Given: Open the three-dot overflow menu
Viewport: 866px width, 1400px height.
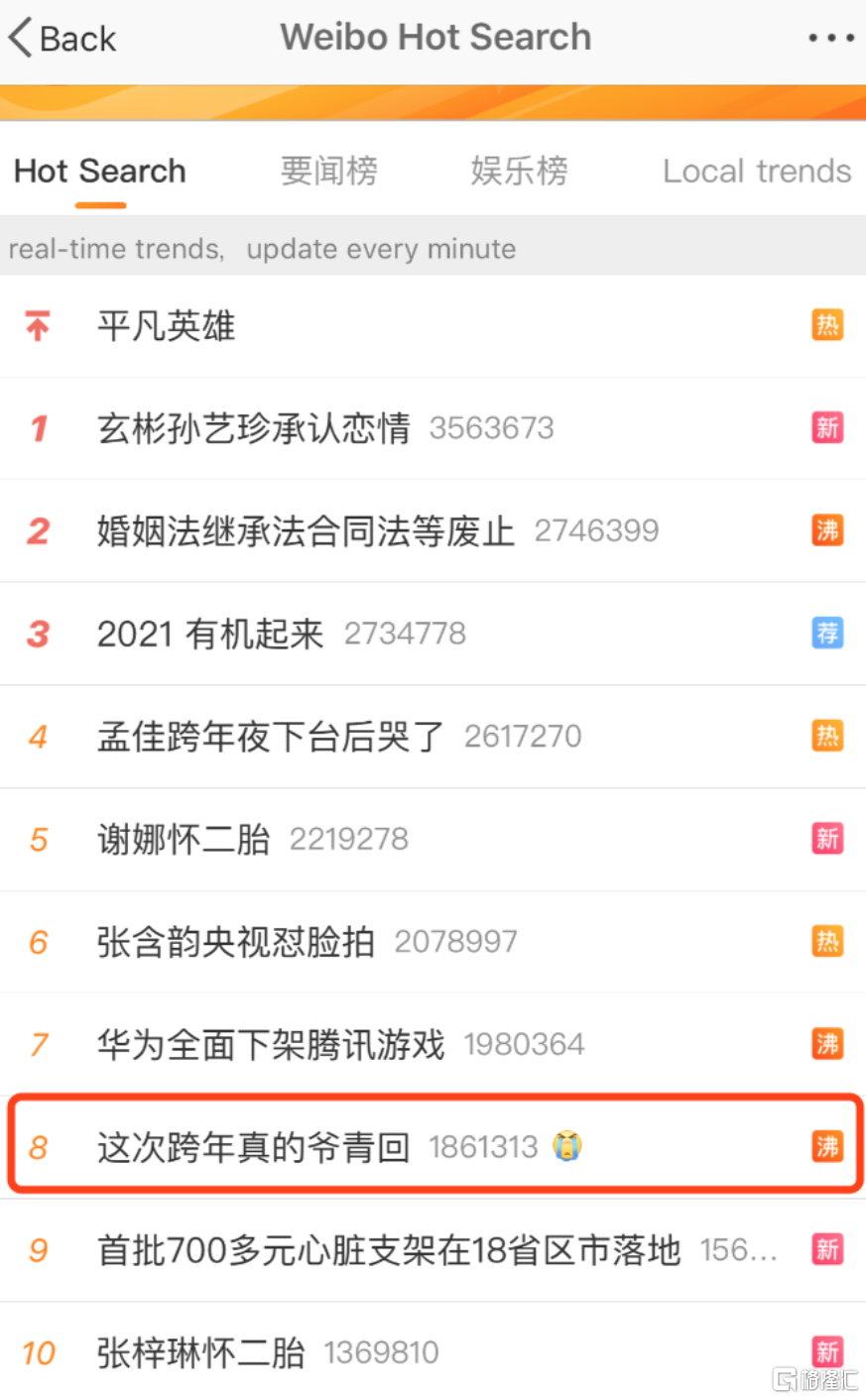Looking at the screenshot, I should 830,39.
